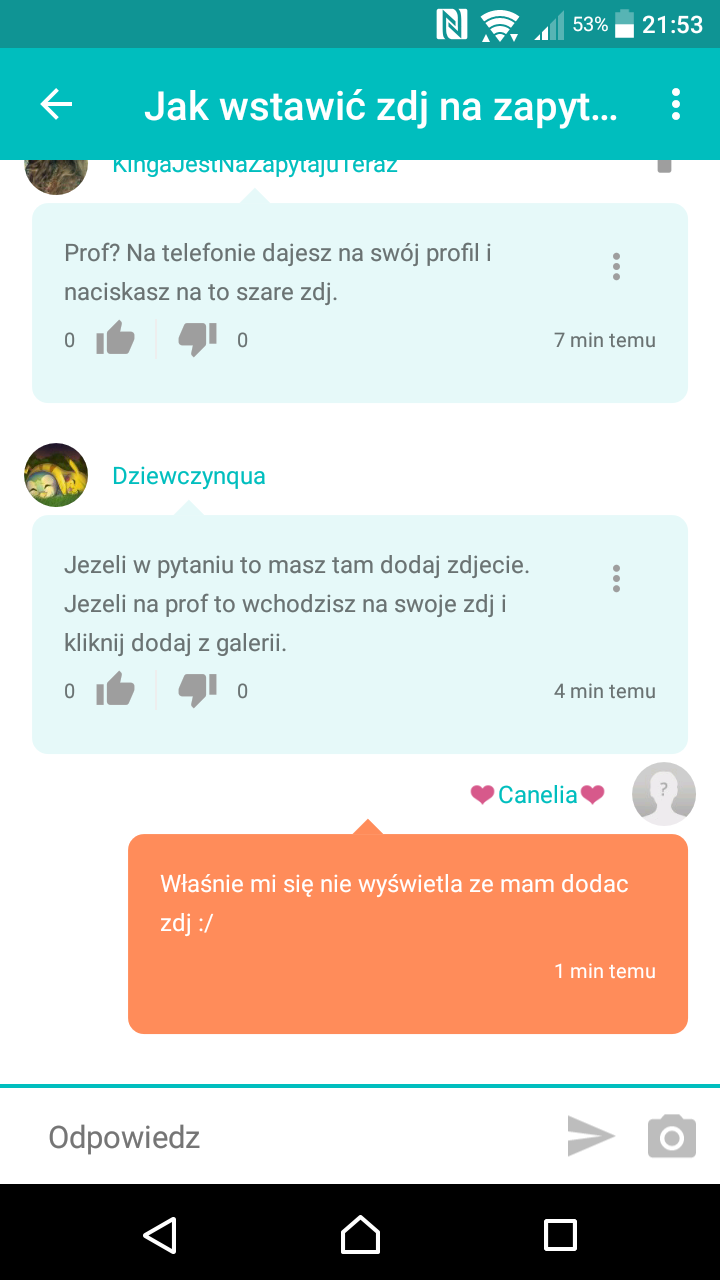The height and width of the screenshot is (1280, 720).
Task: Open options for the szare zdj answer
Action: (x=616, y=267)
